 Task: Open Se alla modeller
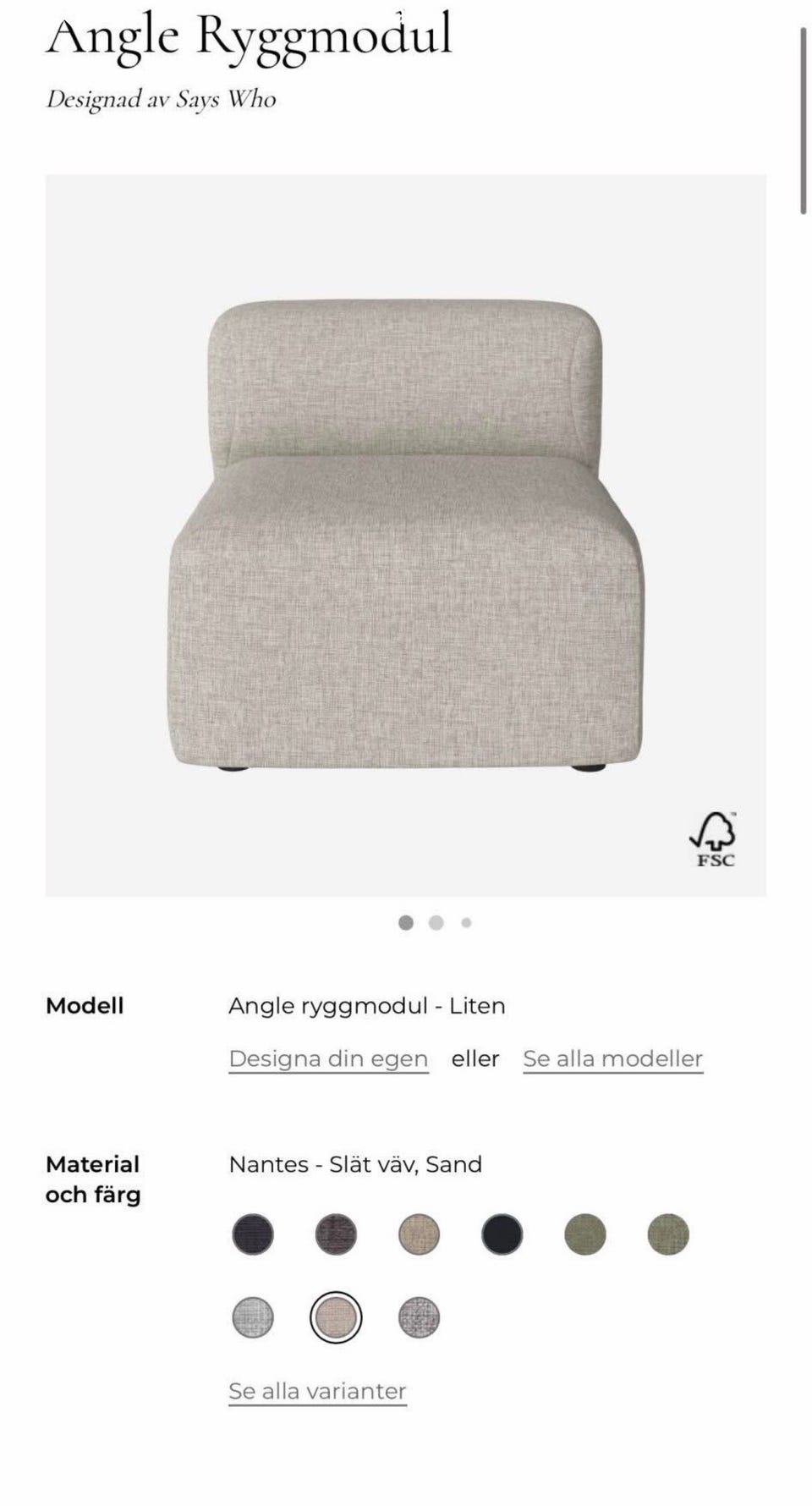[612, 1058]
